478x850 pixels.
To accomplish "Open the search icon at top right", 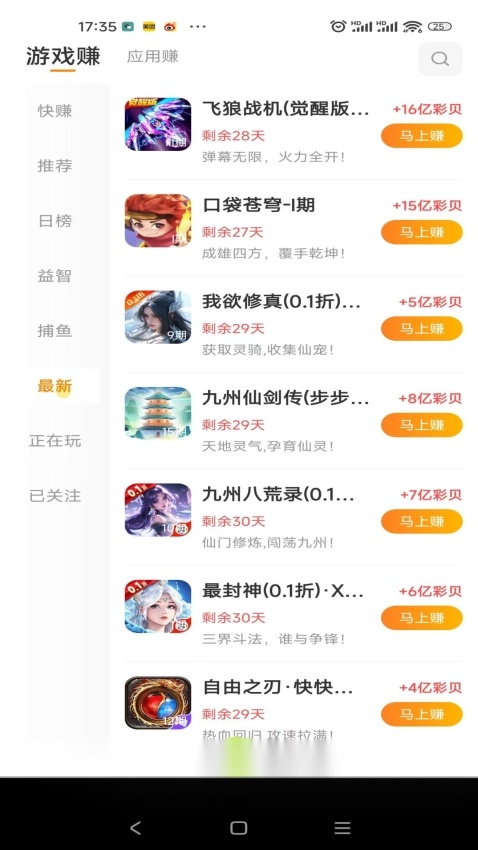I will tap(440, 59).
